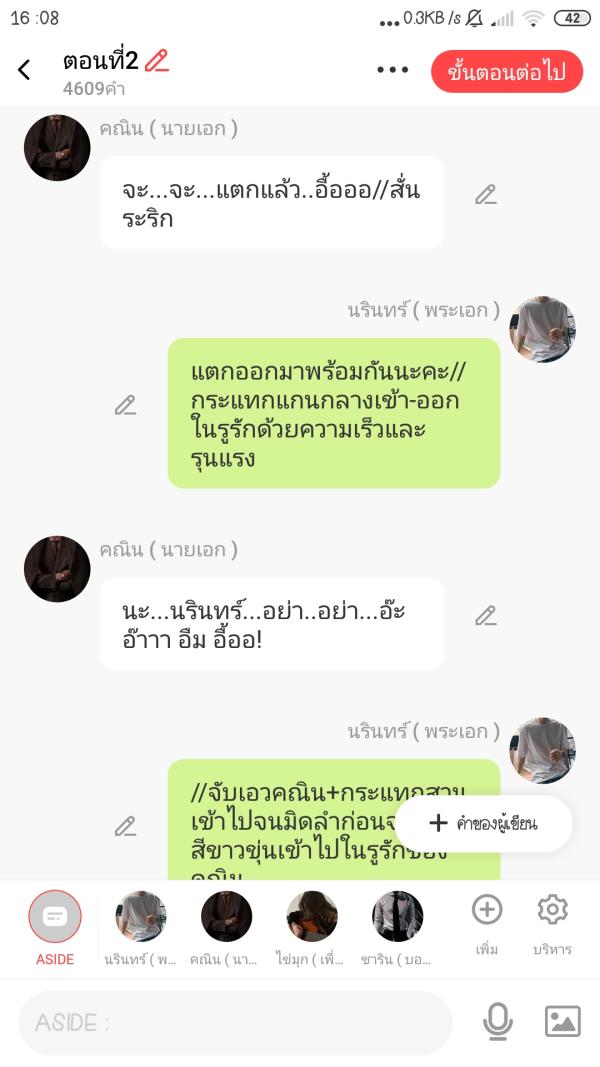This screenshot has height=1067, width=600.
Task: Insert a picture using the image icon
Action: pos(562,1021)
